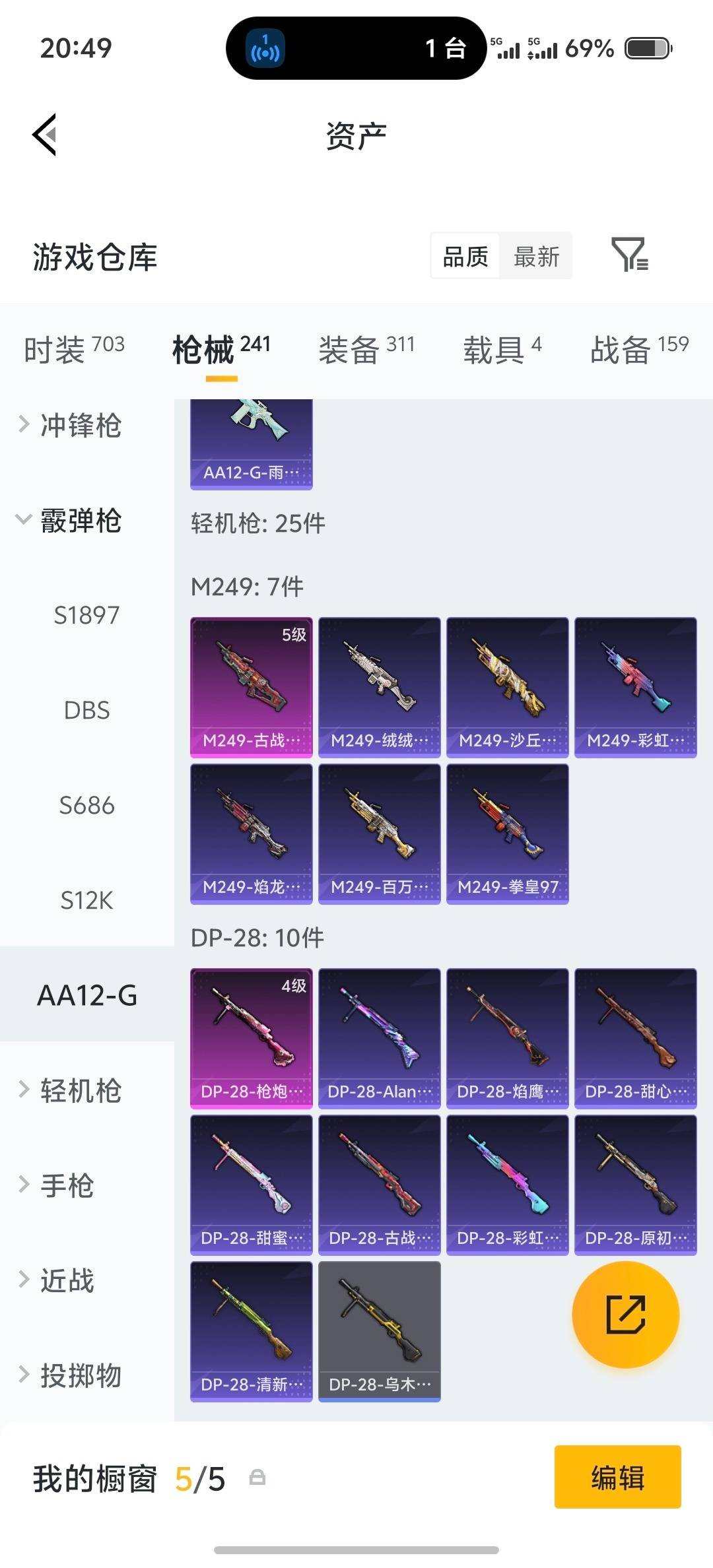The height and width of the screenshot is (1568, 713).
Task: Switch to the 战备 tab
Action: coord(638,349)
